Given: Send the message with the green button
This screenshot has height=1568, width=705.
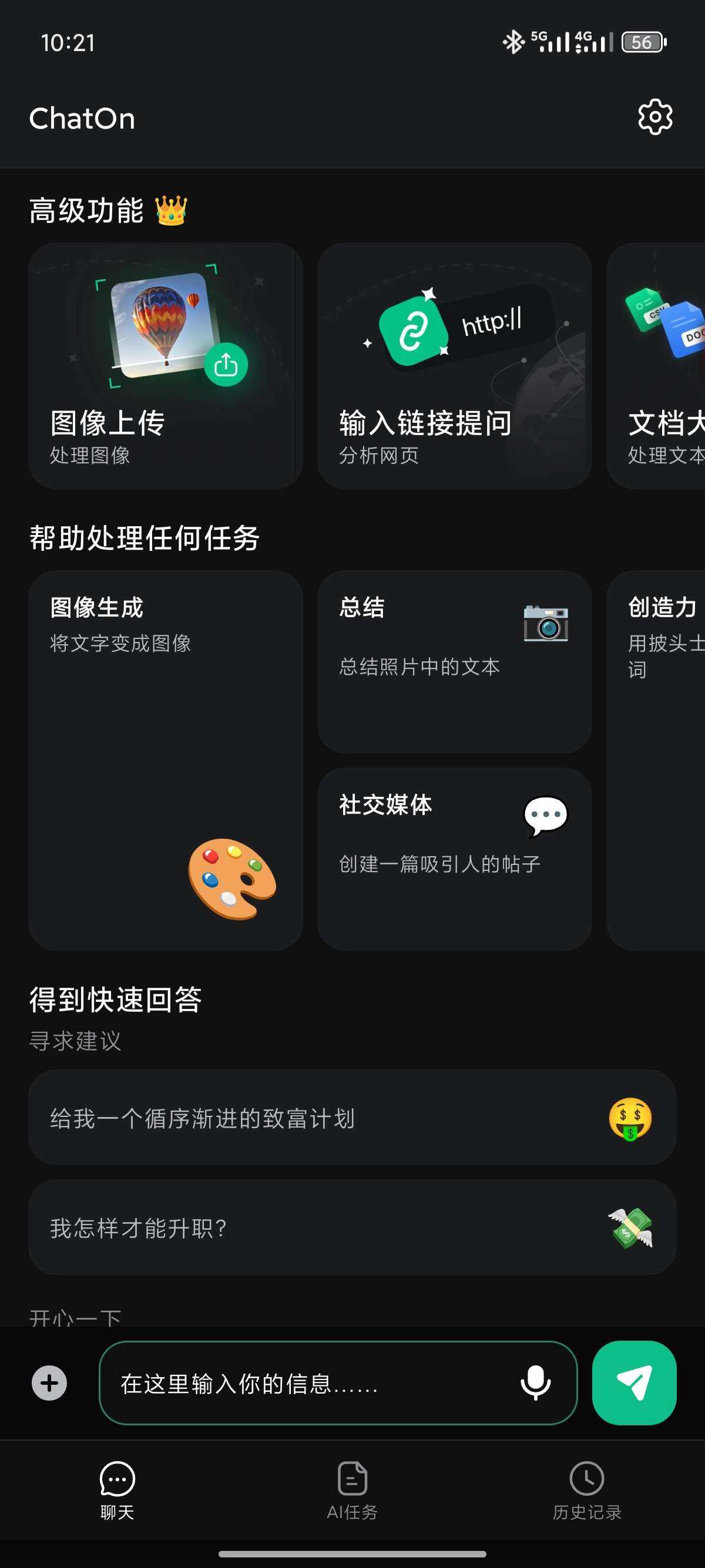Looking at the screenshot, I should (x=634, y=1383).
